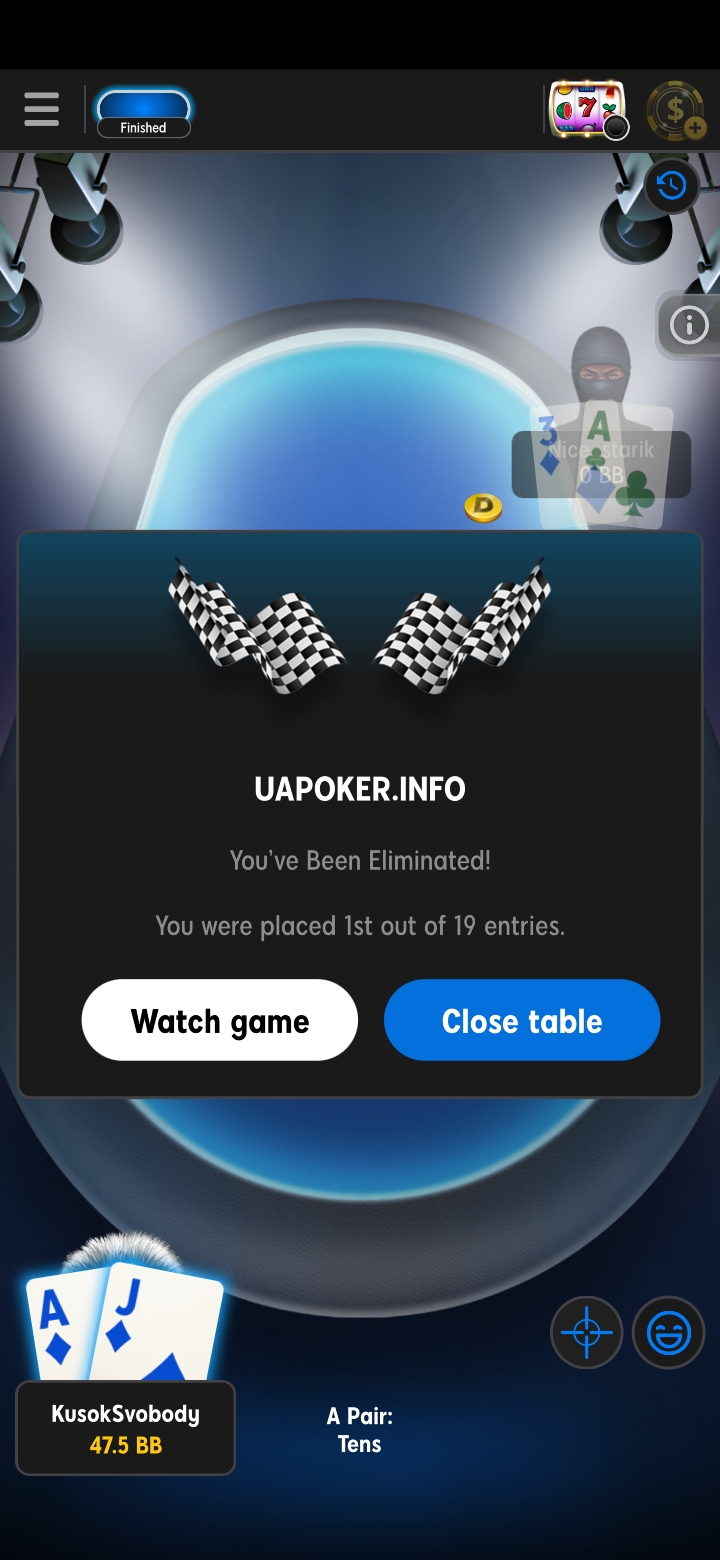This screenshot has width=720, height=1560.
Task: Open the slot machine mini-game icon
Action: pos(587,110)
